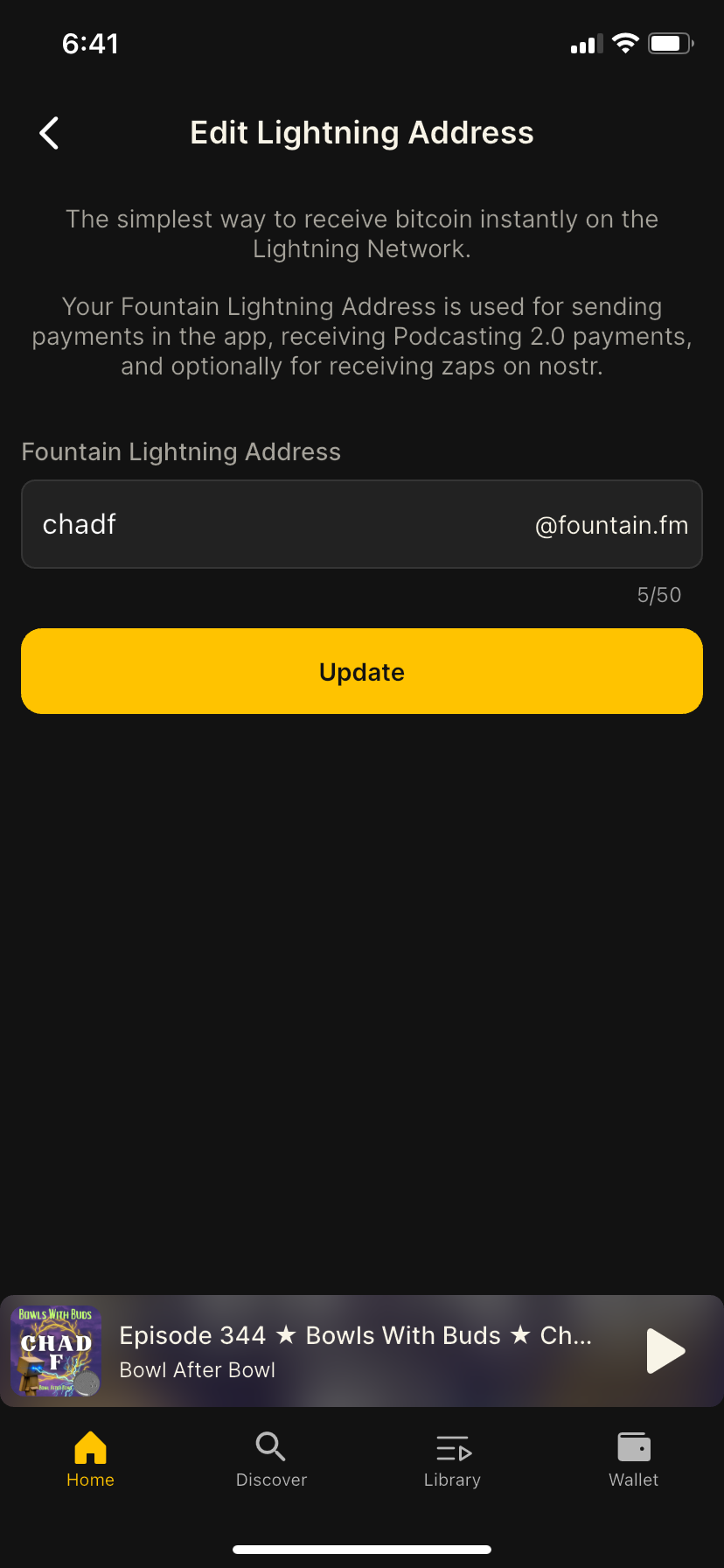This screenshot has height=1568, width=724.
Task: Edit the Fountain Lightning Address field
Action: point(362,524)
